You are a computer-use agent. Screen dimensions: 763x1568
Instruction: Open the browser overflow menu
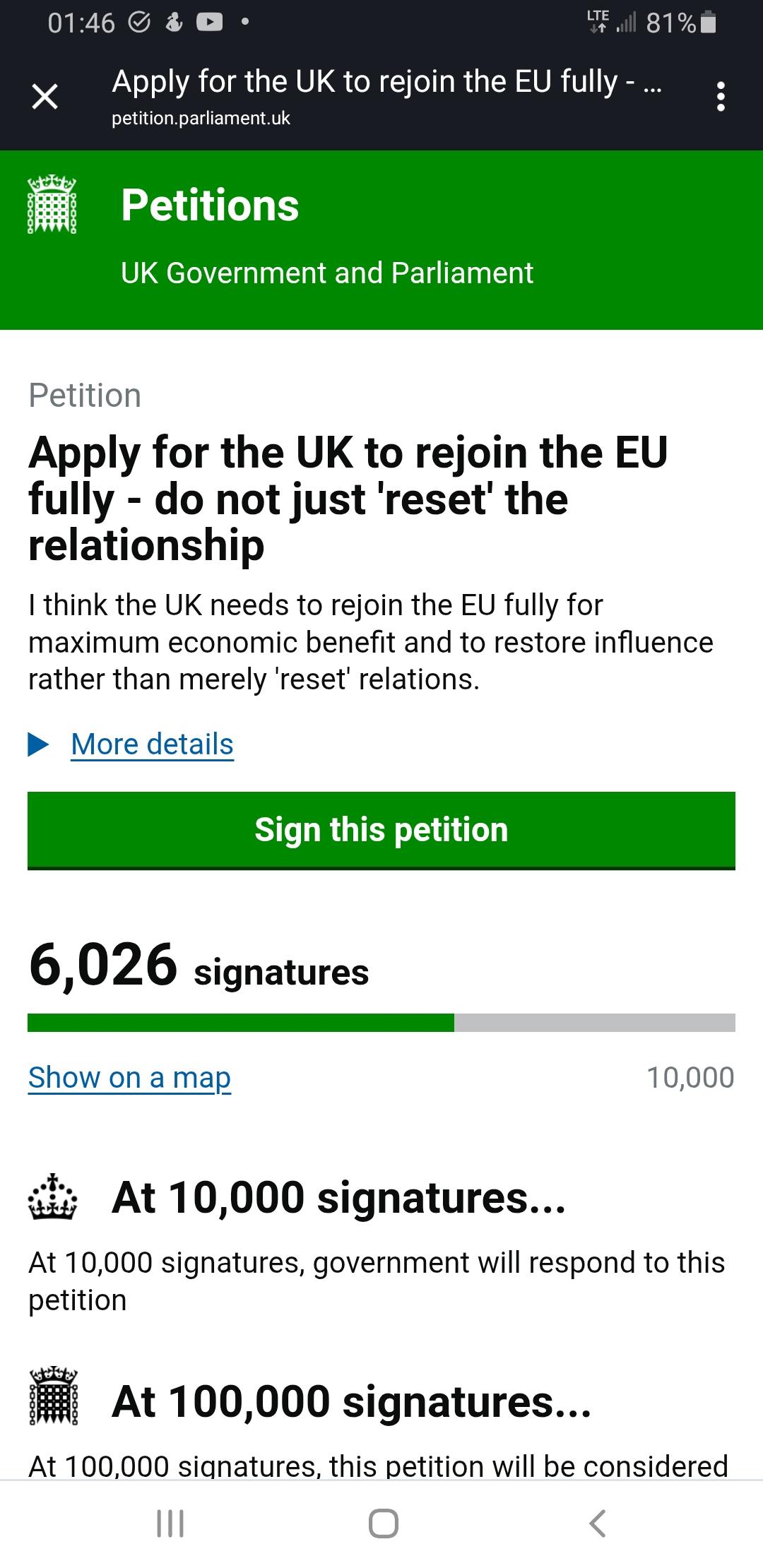click(x=721, y=97)
